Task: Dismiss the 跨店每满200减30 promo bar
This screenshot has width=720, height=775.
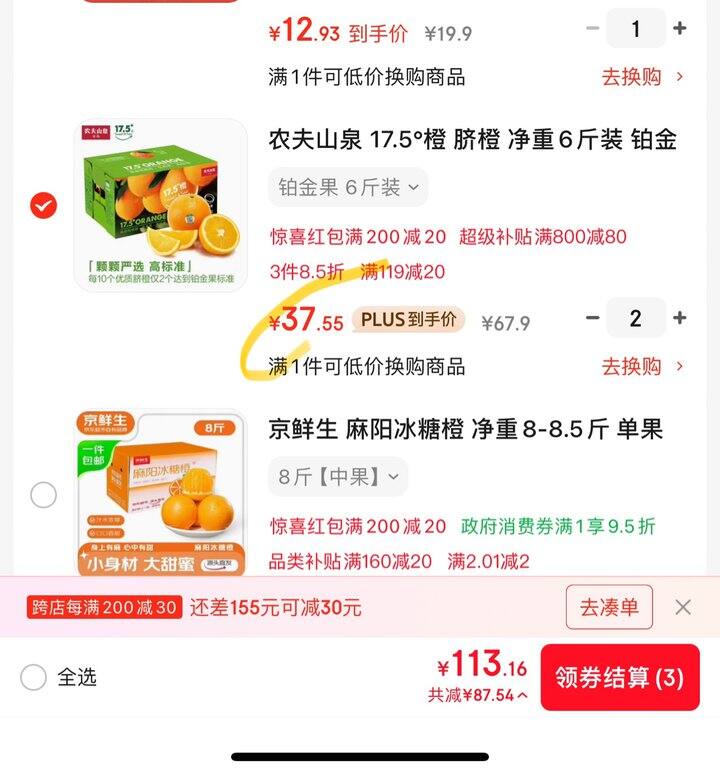Action: [x=684, y=607]
